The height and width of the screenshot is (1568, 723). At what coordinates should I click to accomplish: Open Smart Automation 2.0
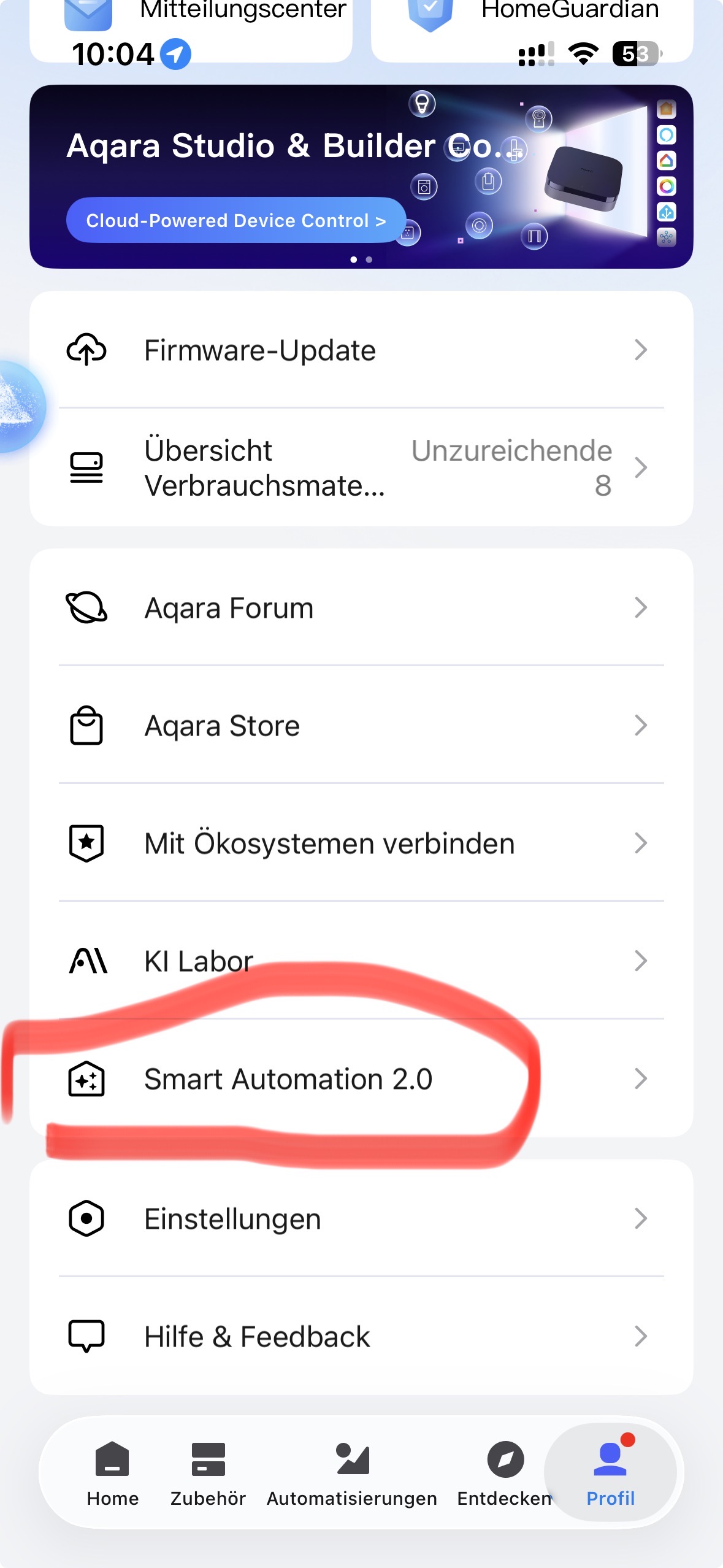(x=361, y=1079)
